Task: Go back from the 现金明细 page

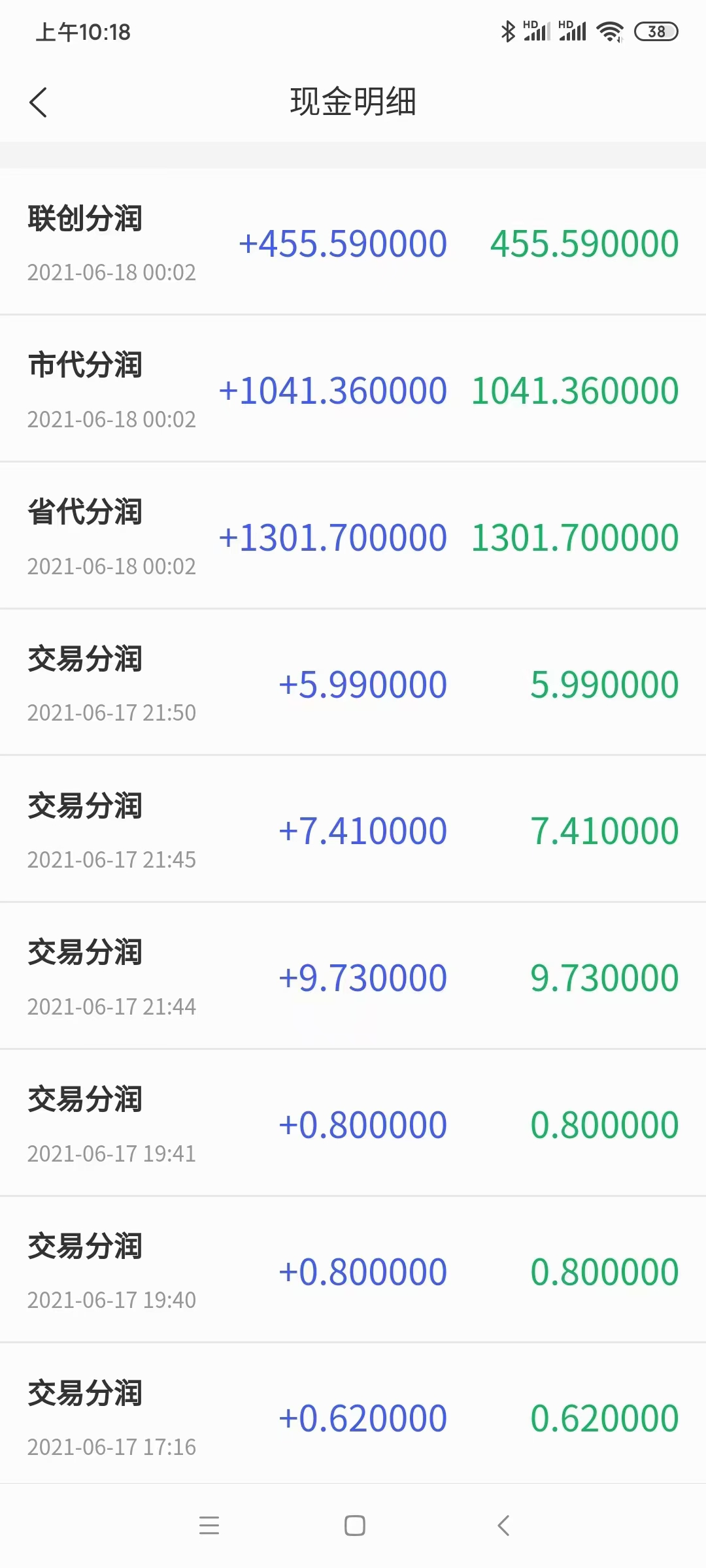Action: (x=39, y=103)
